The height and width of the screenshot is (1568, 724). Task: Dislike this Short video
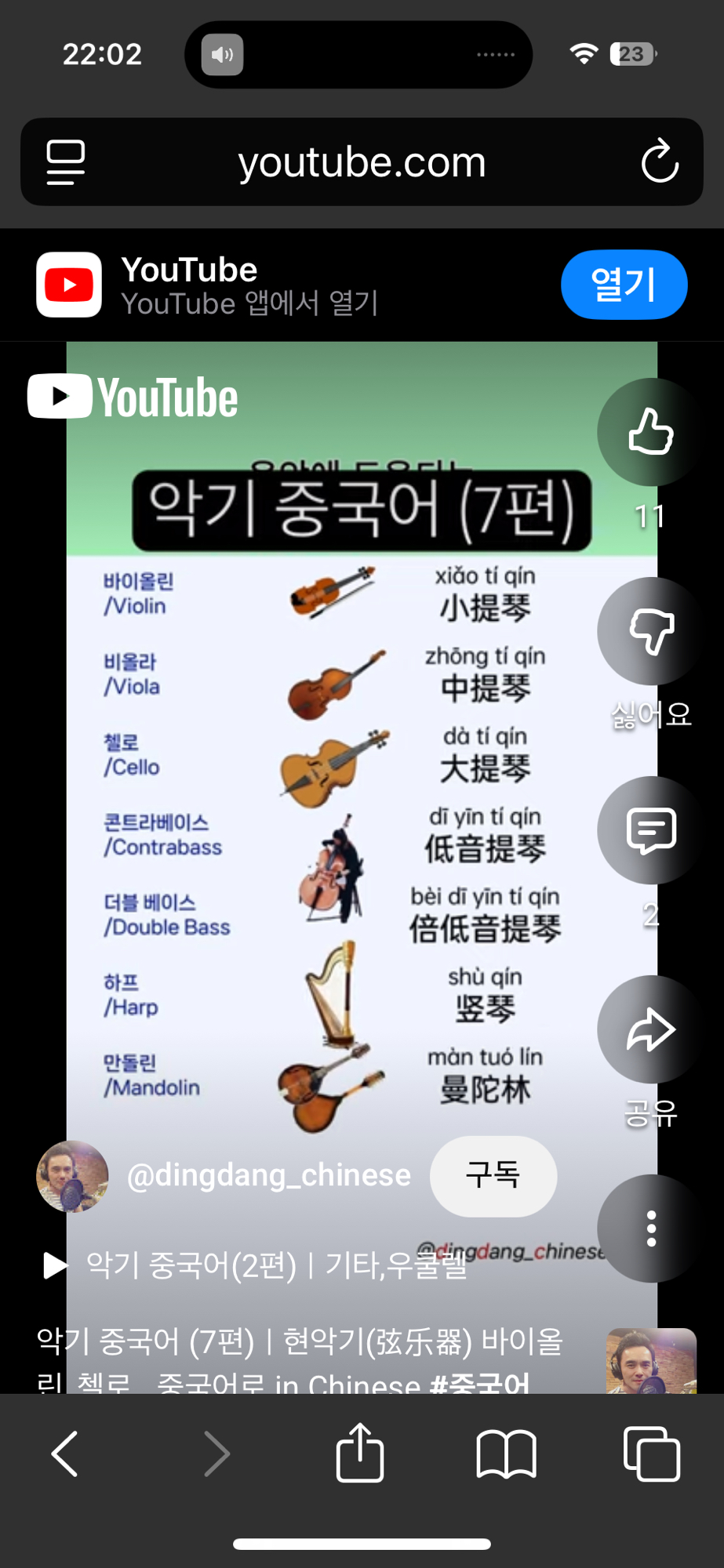pyautogui.click(x=650, y=631)
